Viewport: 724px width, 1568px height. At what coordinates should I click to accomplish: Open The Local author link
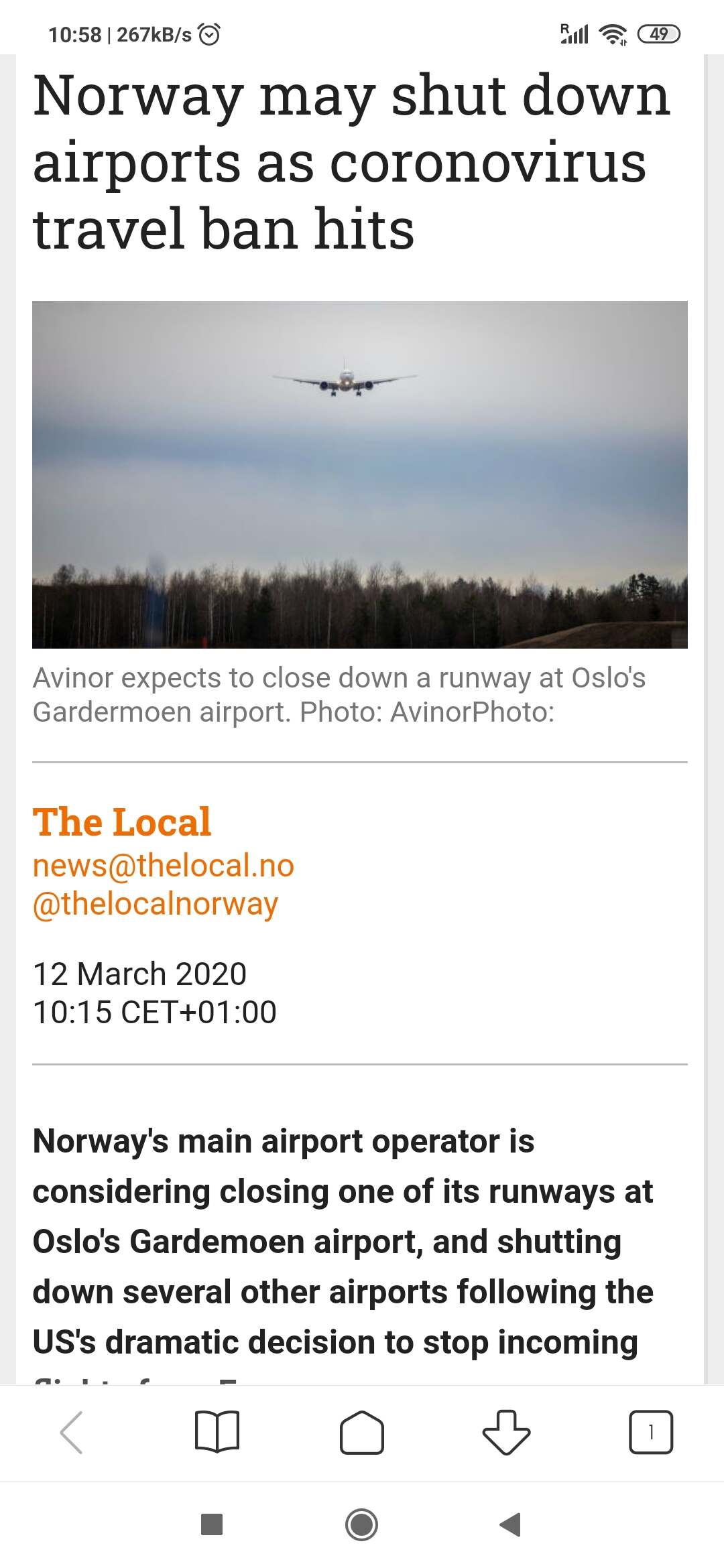pyautogui.click(x=122, y=822)
